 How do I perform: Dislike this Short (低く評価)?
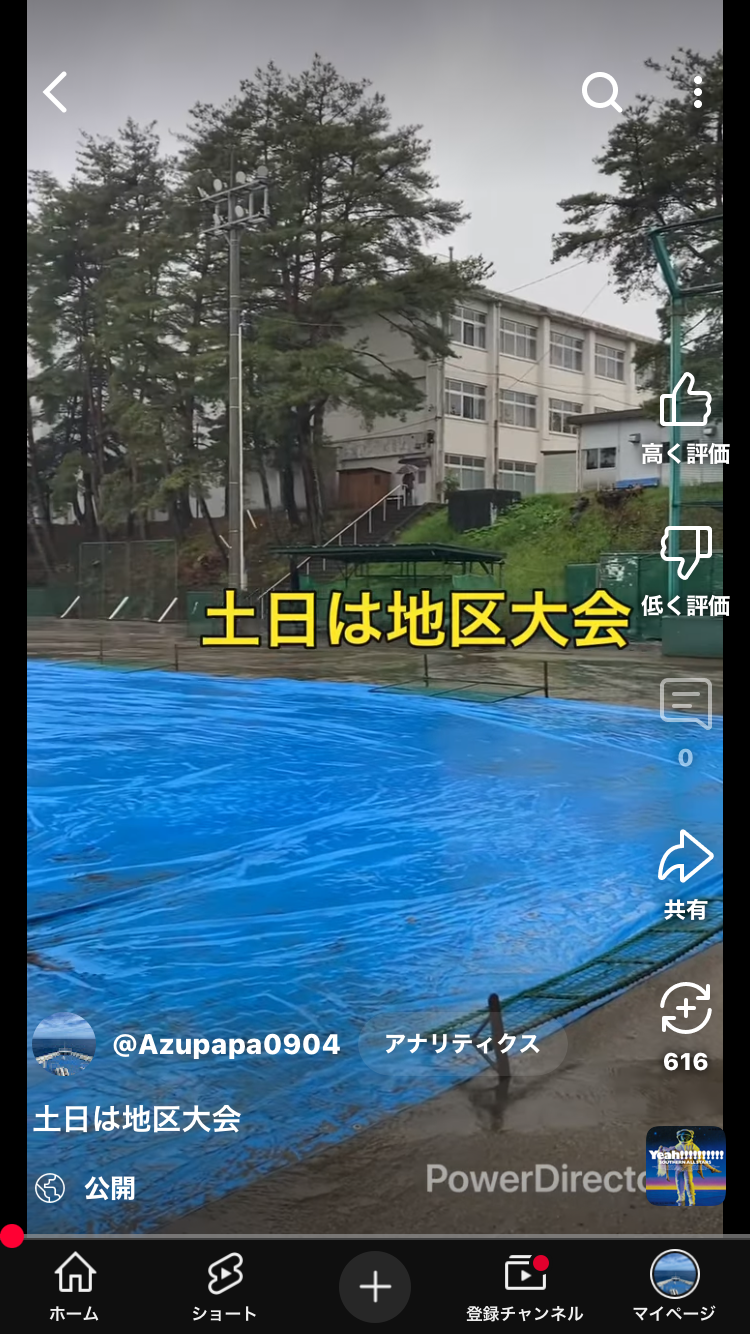point(685,552)
